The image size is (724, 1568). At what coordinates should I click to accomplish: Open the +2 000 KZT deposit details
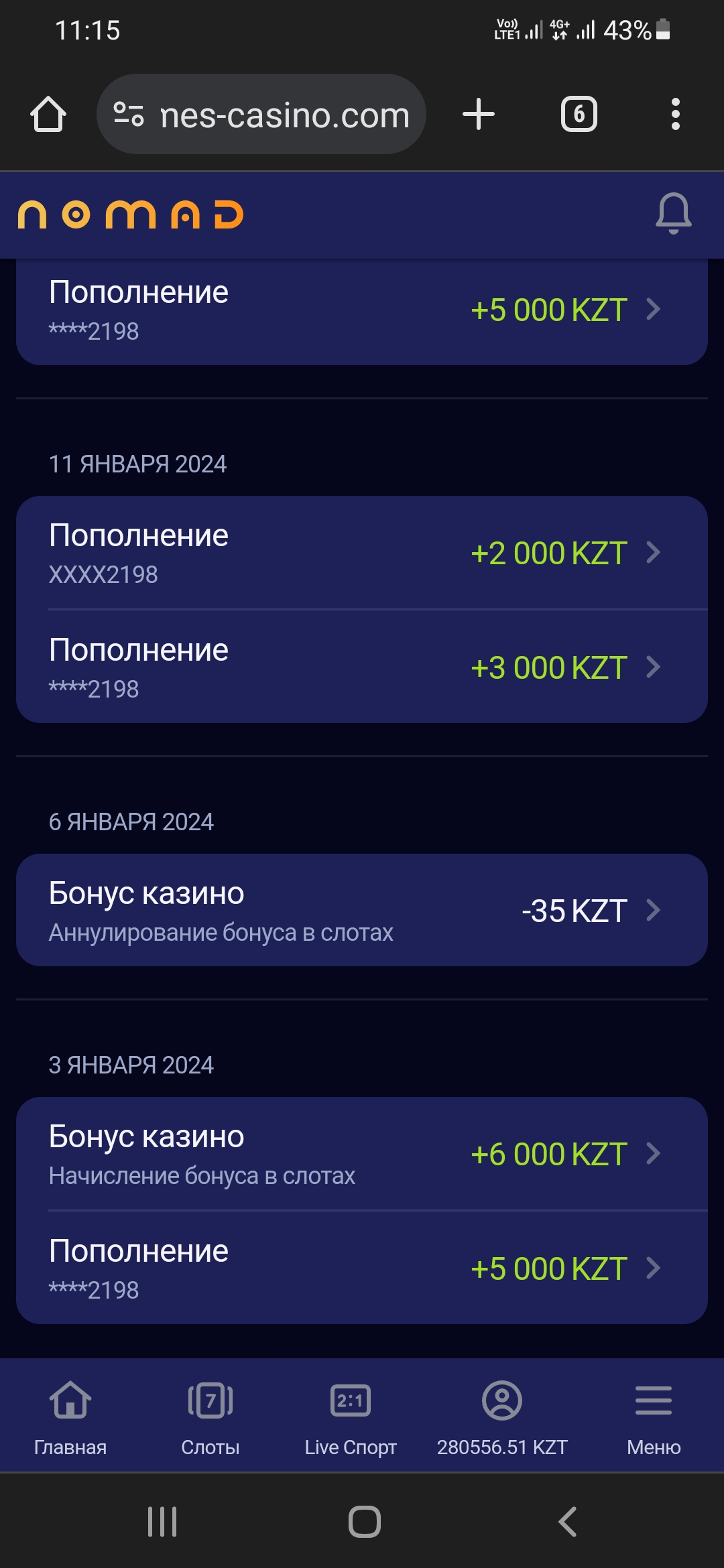[x=362, y=553]
